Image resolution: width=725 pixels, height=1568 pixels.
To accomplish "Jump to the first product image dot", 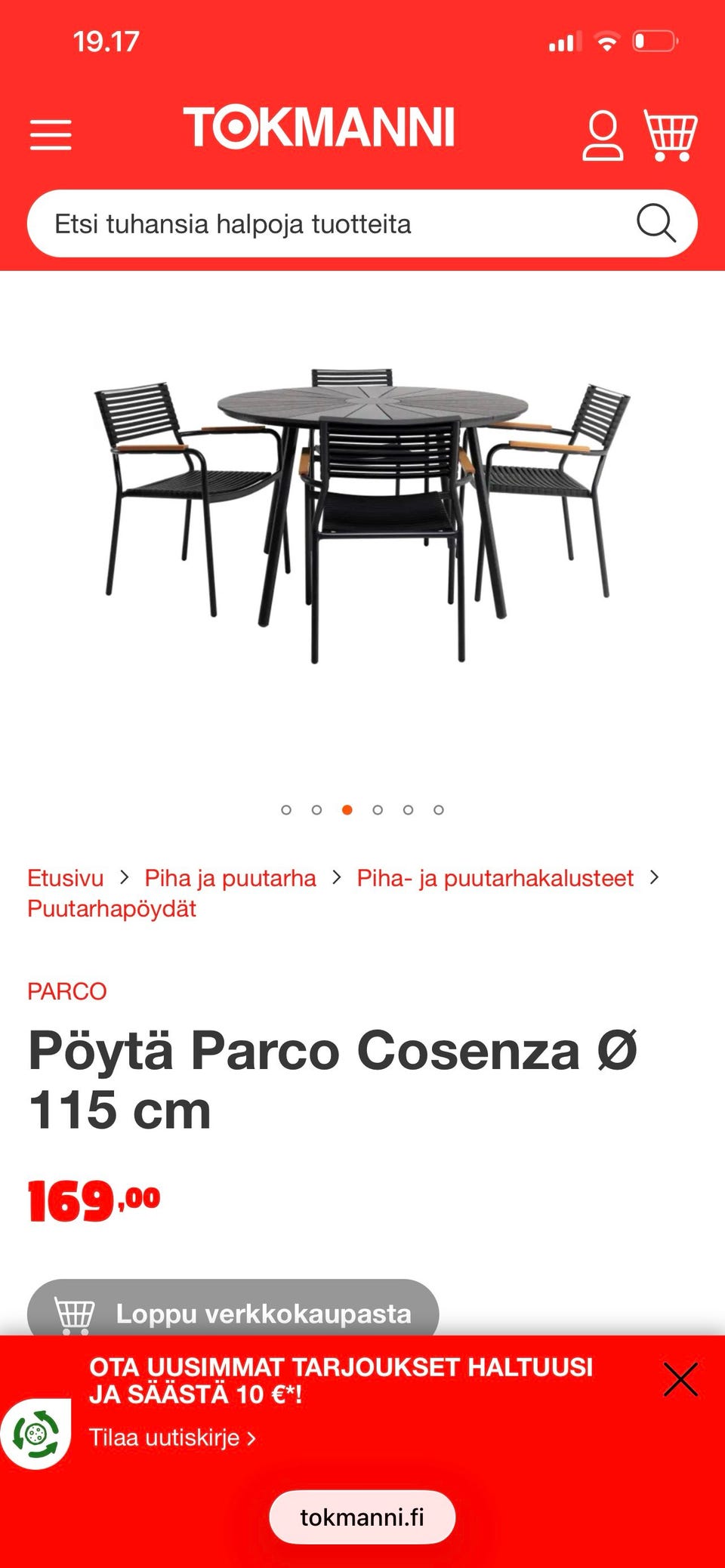I will point(286,810).
